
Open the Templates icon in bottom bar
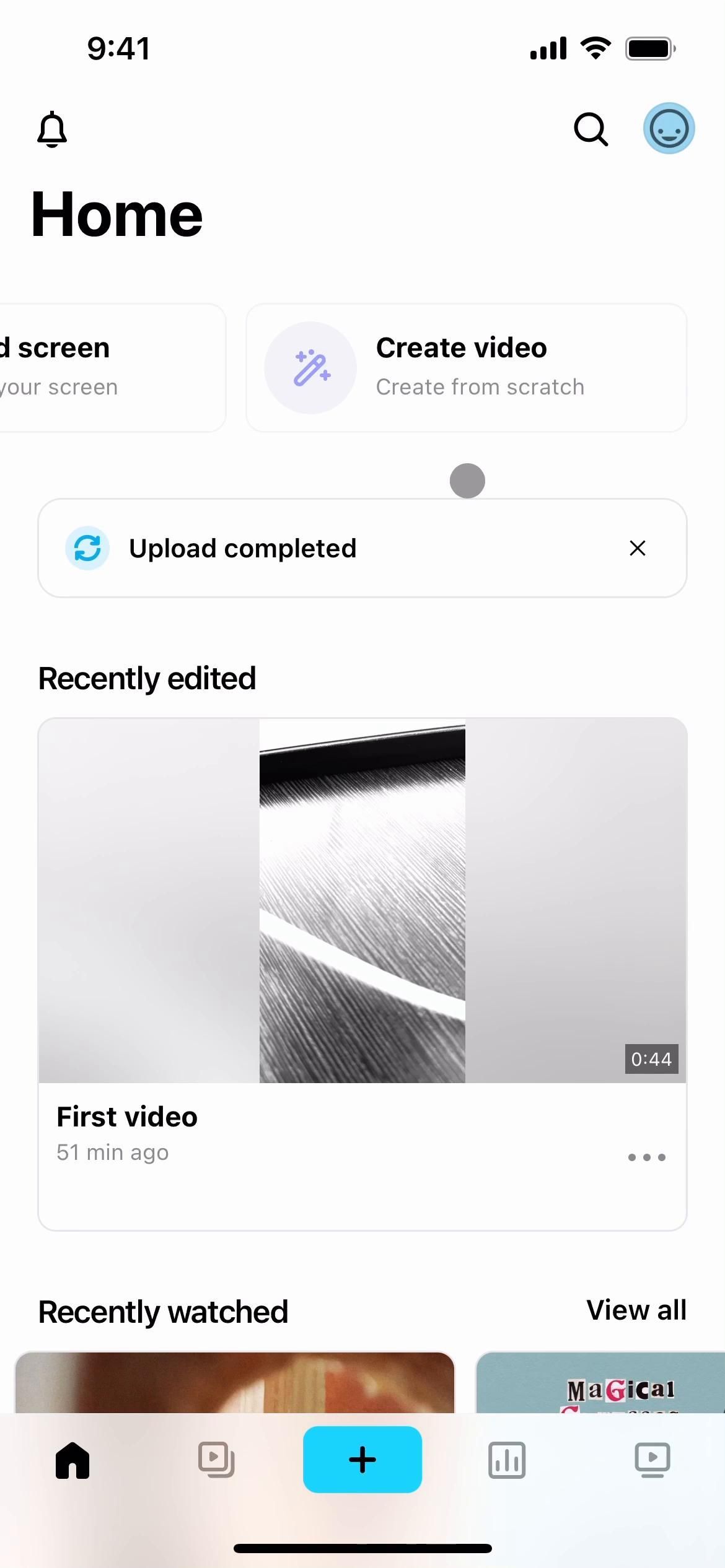(217, 1460)
